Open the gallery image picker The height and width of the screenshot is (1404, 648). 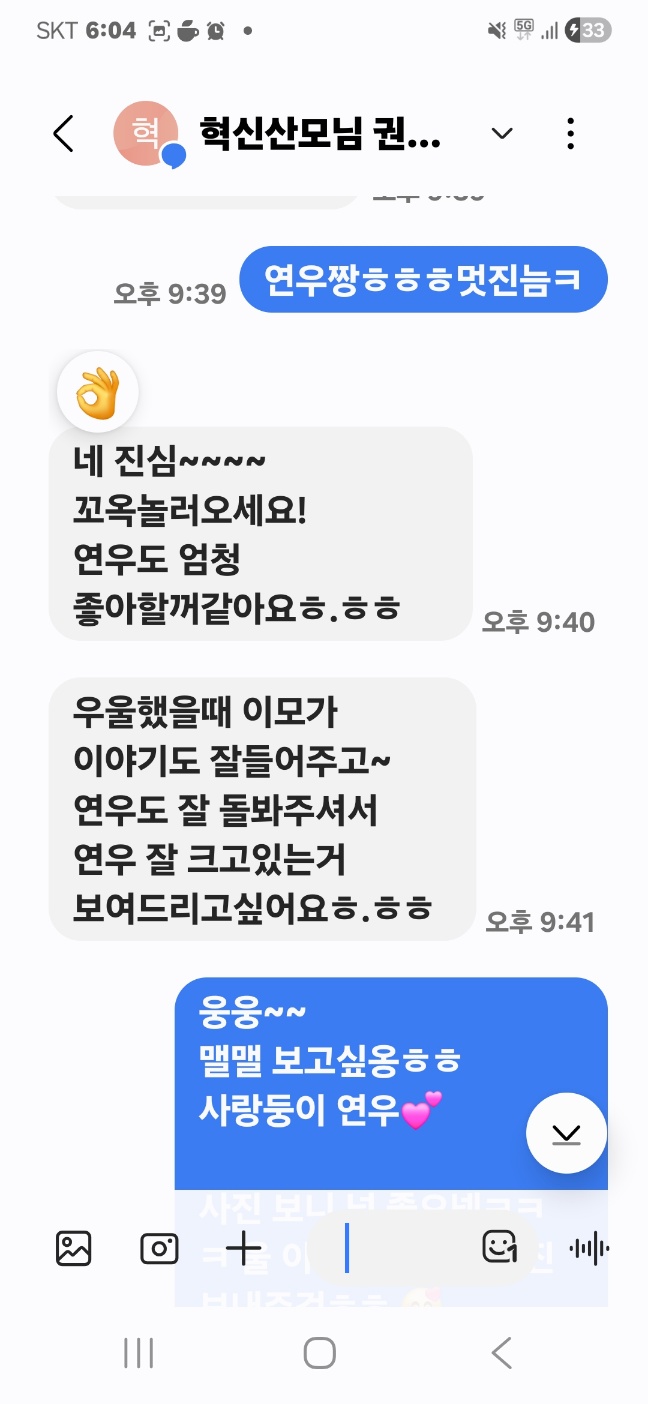pos(73,1248)
